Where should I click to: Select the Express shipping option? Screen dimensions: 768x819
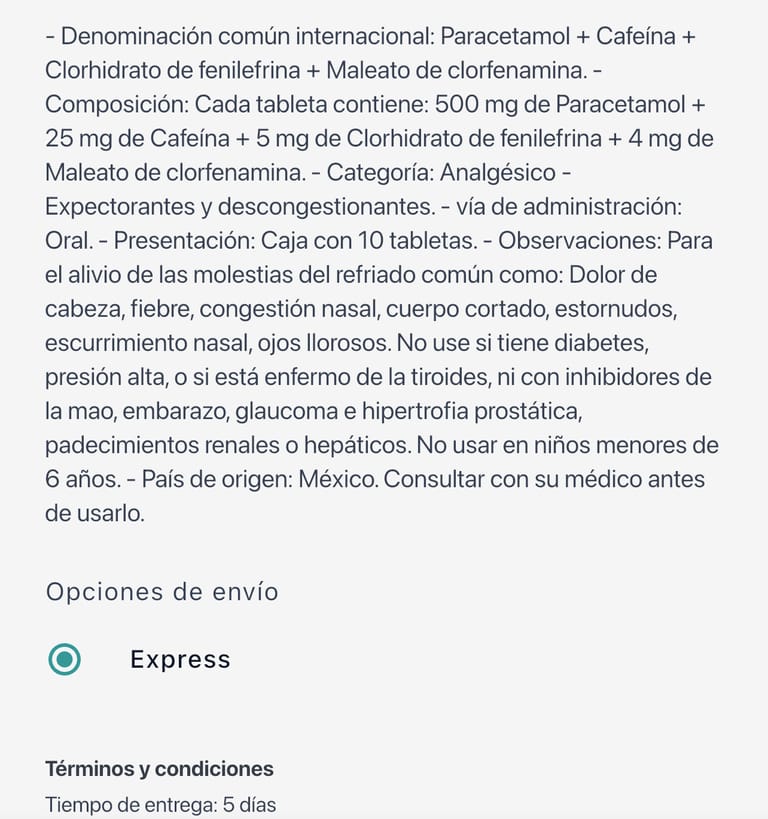65,659
